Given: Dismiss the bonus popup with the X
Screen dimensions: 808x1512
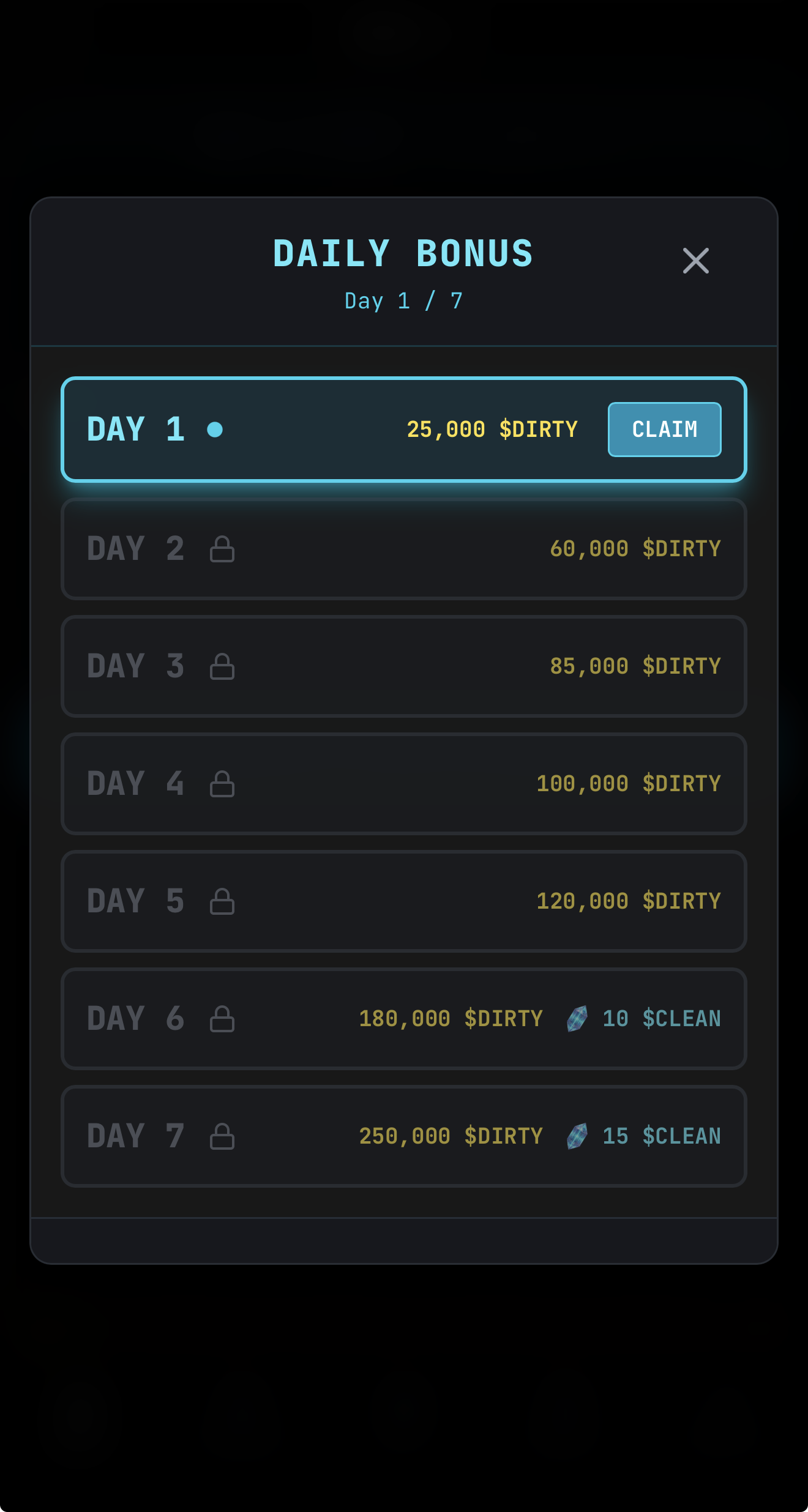Looking at the screenshot, I should coord(696,260).
